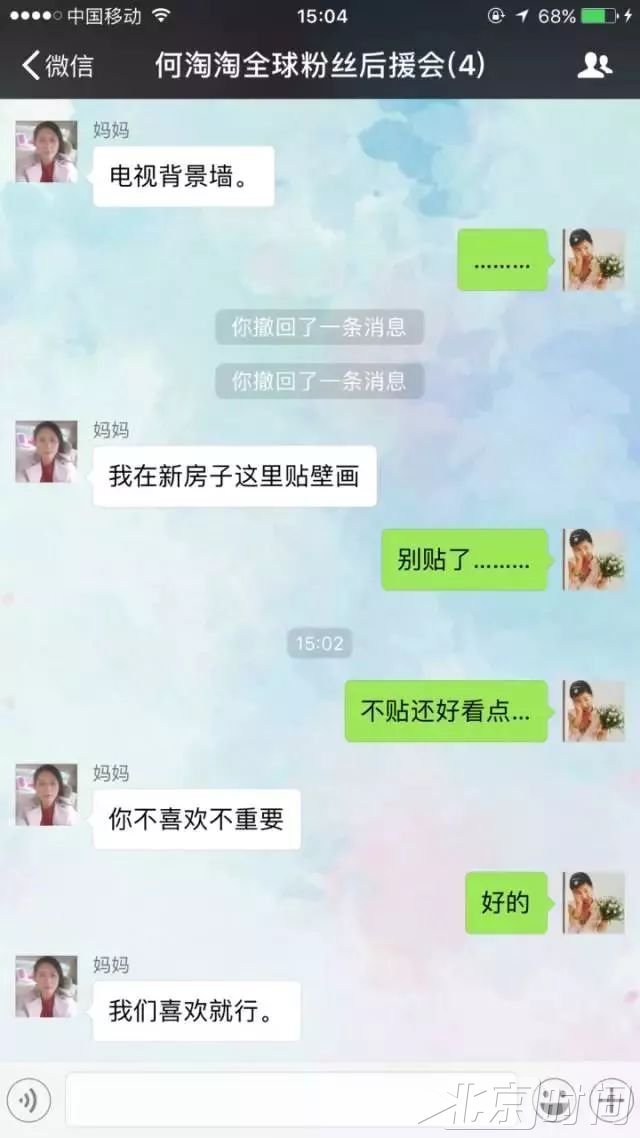Go back to the 微信 chat list

pyautogui.click(x=56, y=66)
